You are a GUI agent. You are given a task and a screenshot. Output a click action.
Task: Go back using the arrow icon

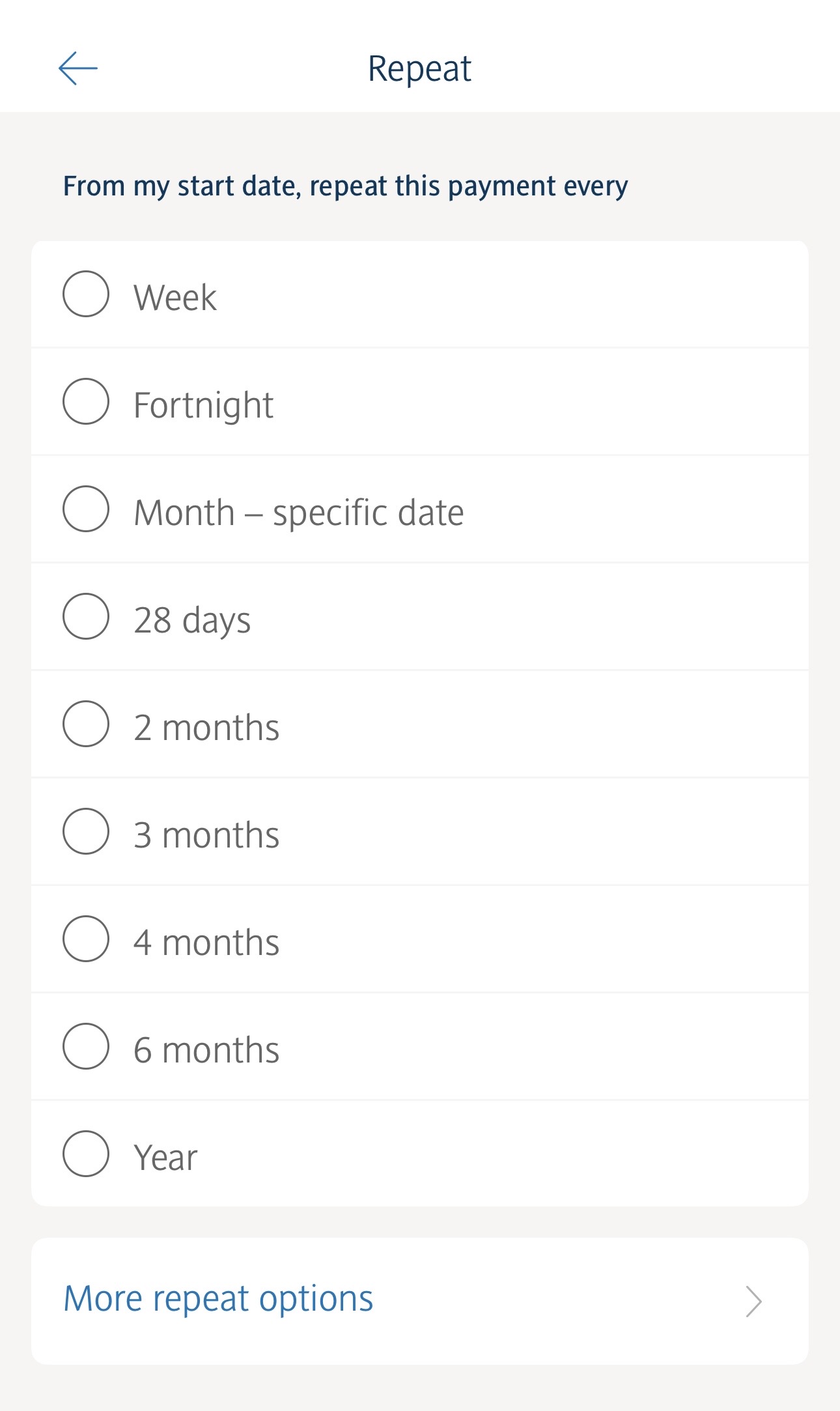pos(78,68)
